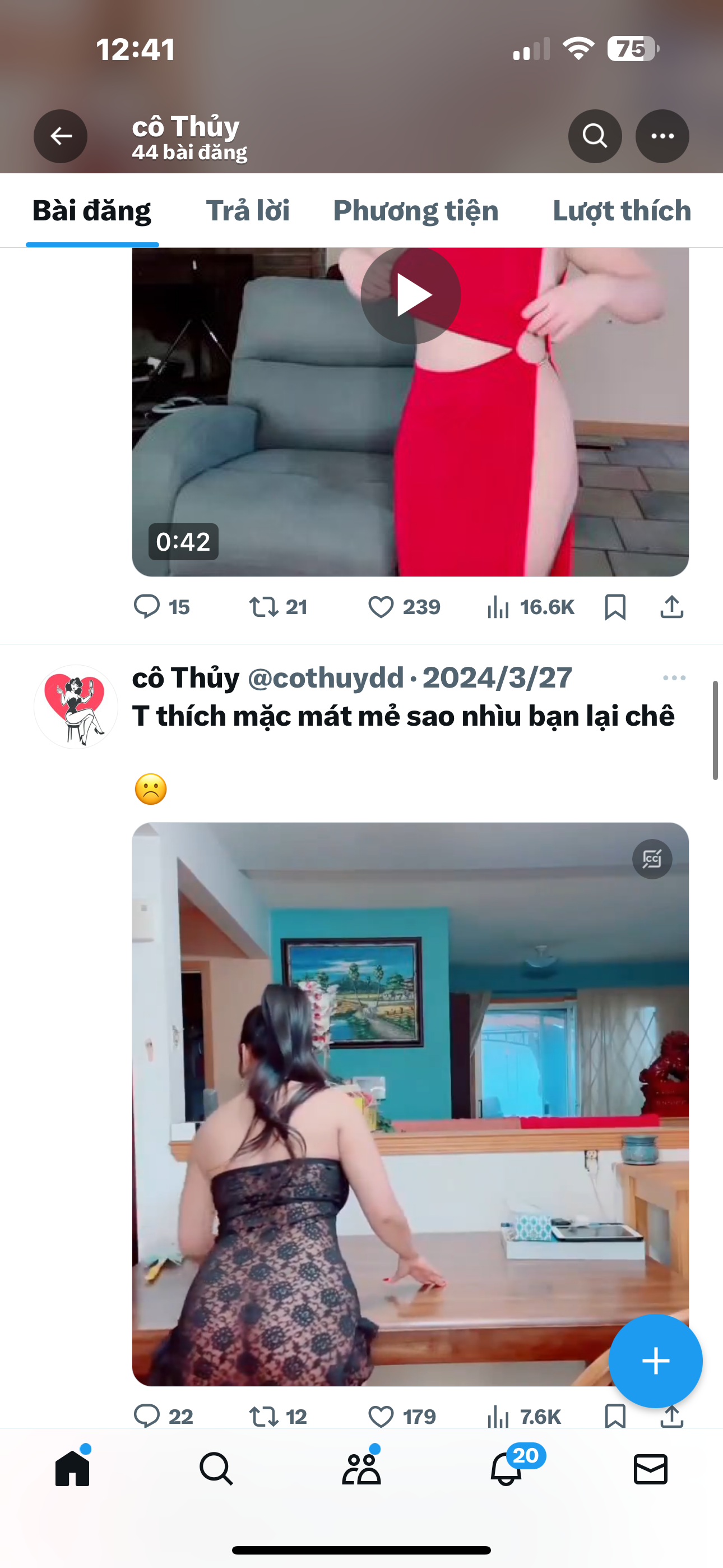Image resolution: width=723 pixels, height=1568 pixels.
Task: Share the post with 16.6K views
Action: click(672, 607)
